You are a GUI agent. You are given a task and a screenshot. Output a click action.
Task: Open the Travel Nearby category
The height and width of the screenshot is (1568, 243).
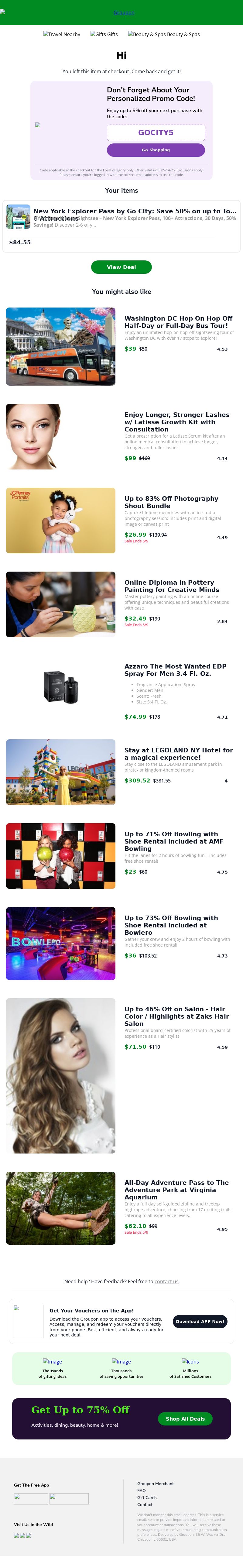point(62,35)
